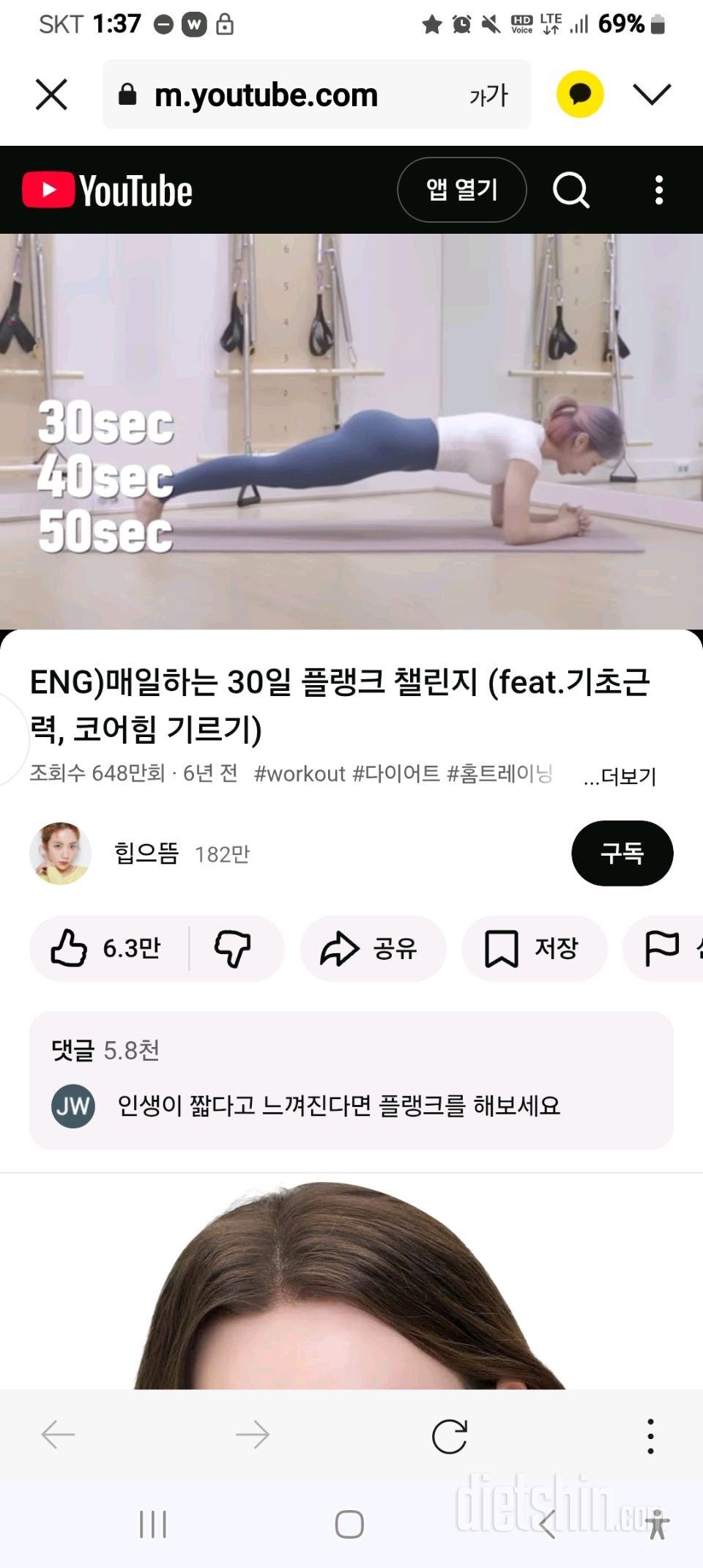Tap the 앱 열기 button
The image size is (703, 1568).
[461, 190]
